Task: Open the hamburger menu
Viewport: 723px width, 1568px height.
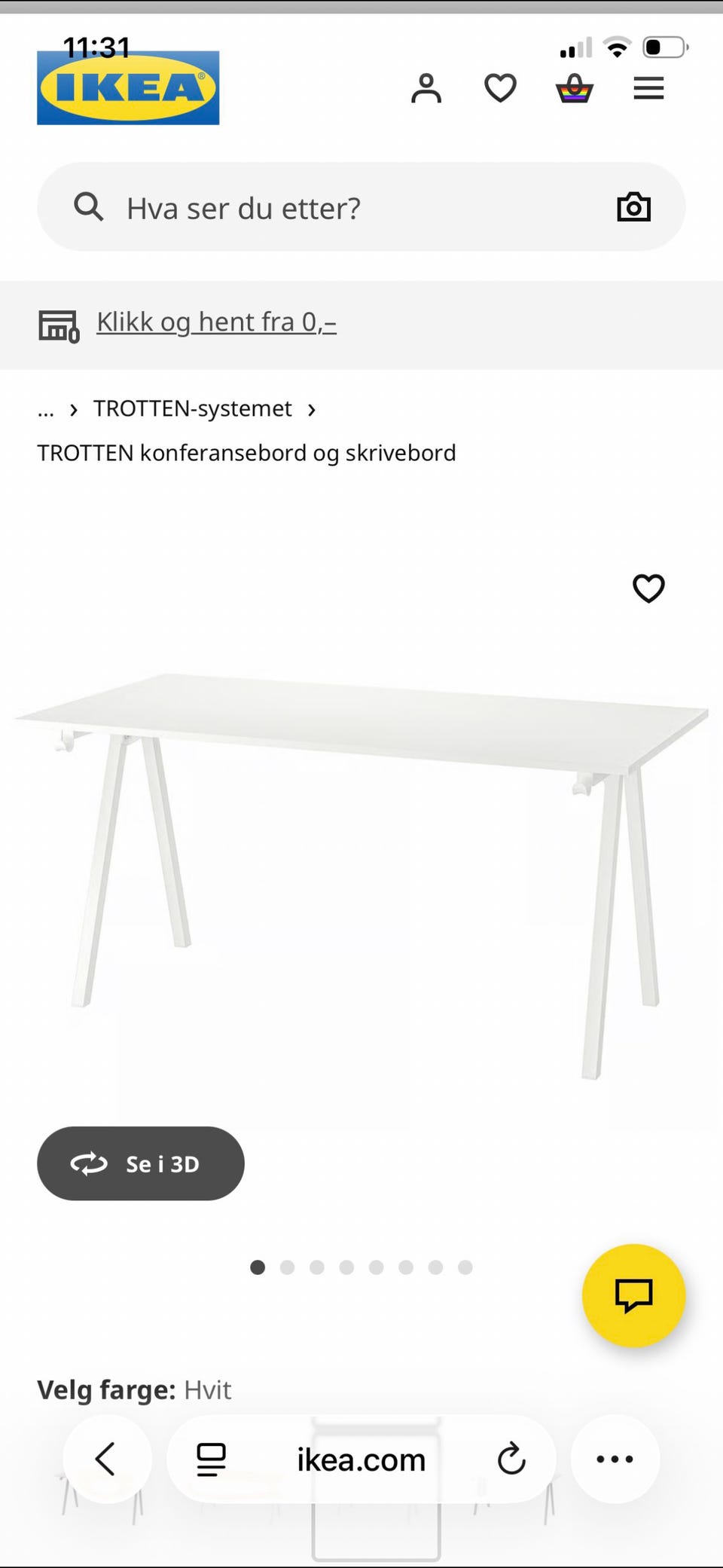Action: point(648,88)
